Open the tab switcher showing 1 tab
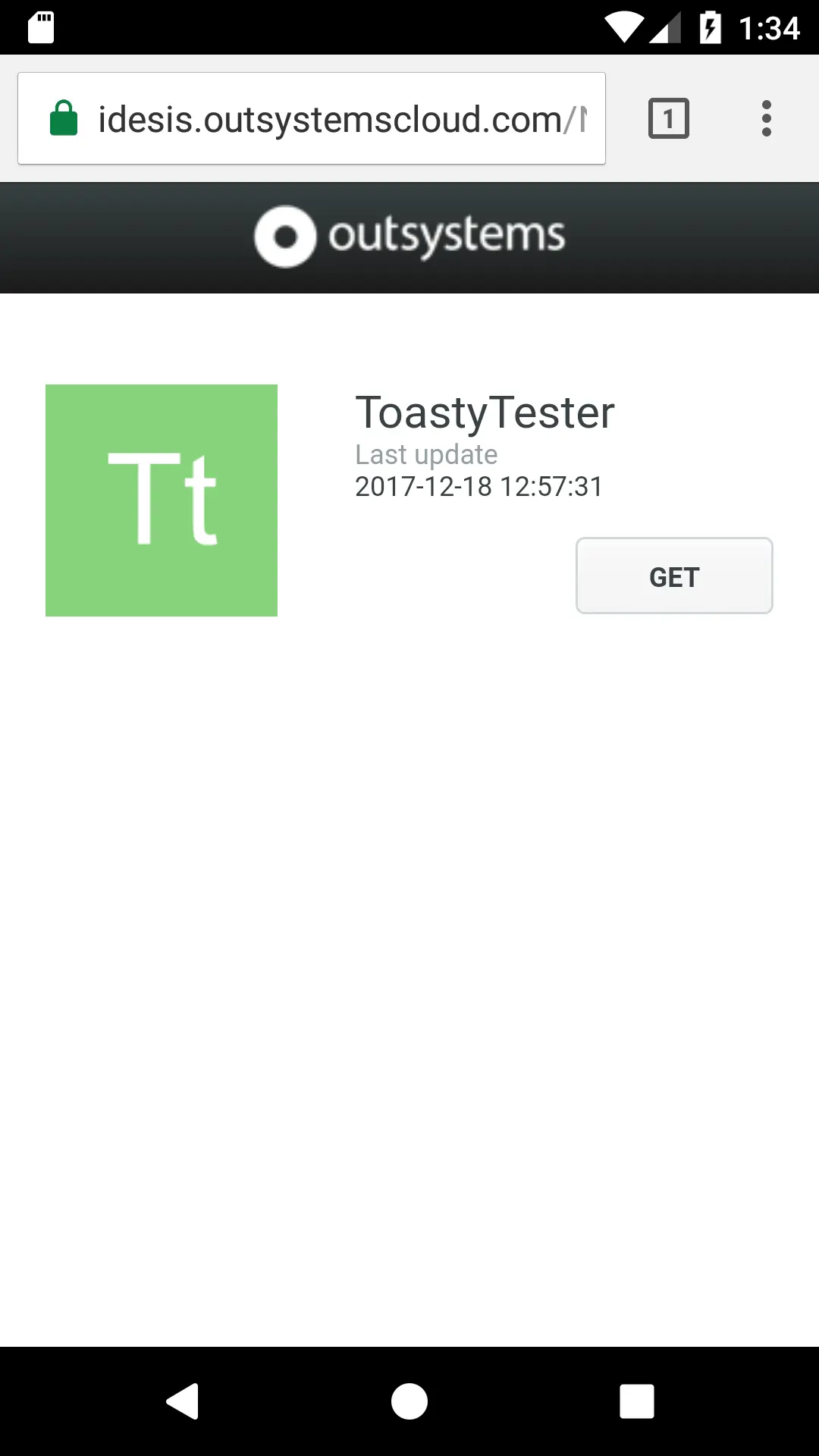This screenshot has width=819, height=1456. (x=668, y=118)
